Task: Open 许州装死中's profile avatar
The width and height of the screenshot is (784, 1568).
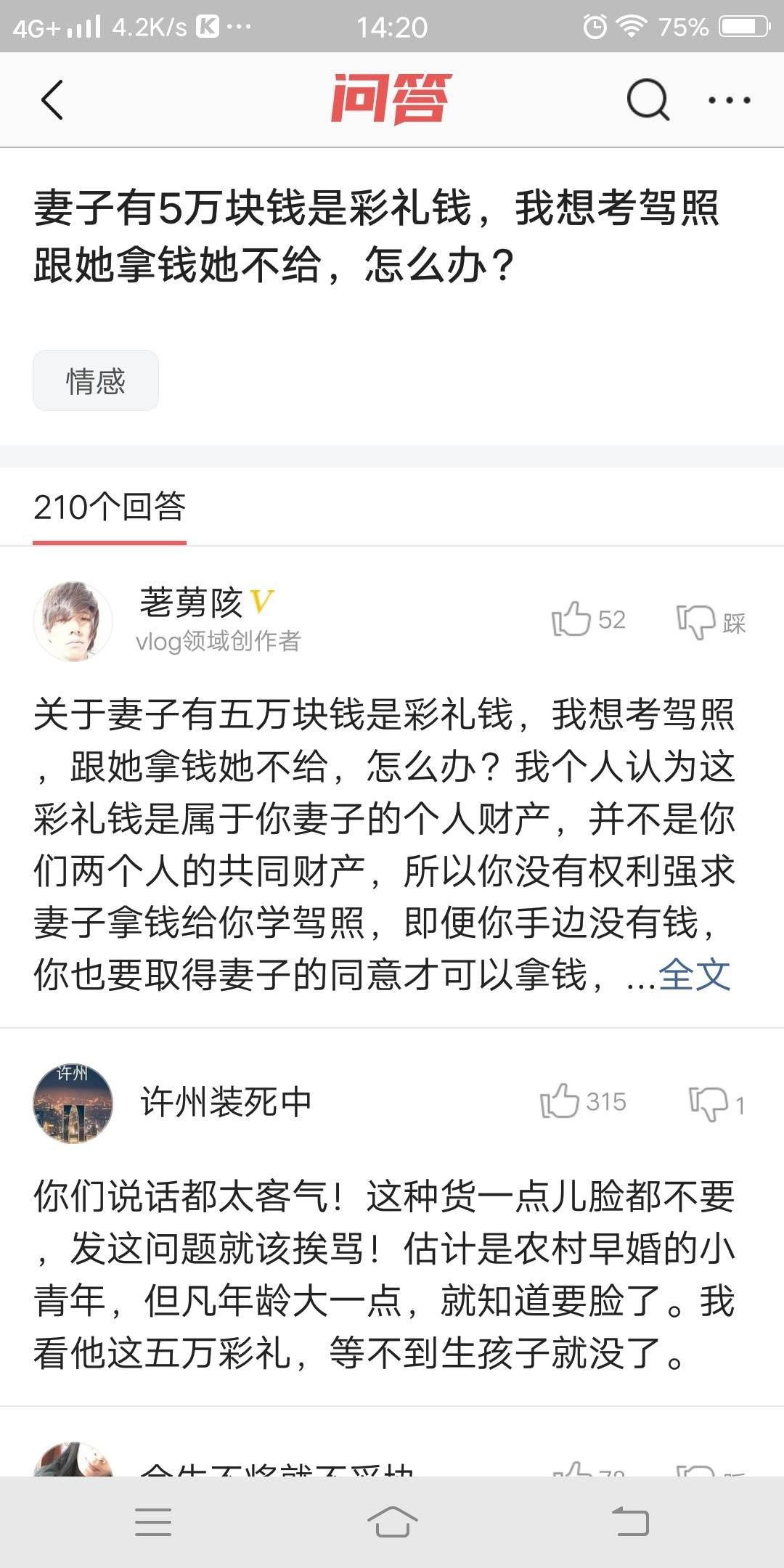Action: click(73, 1103)
